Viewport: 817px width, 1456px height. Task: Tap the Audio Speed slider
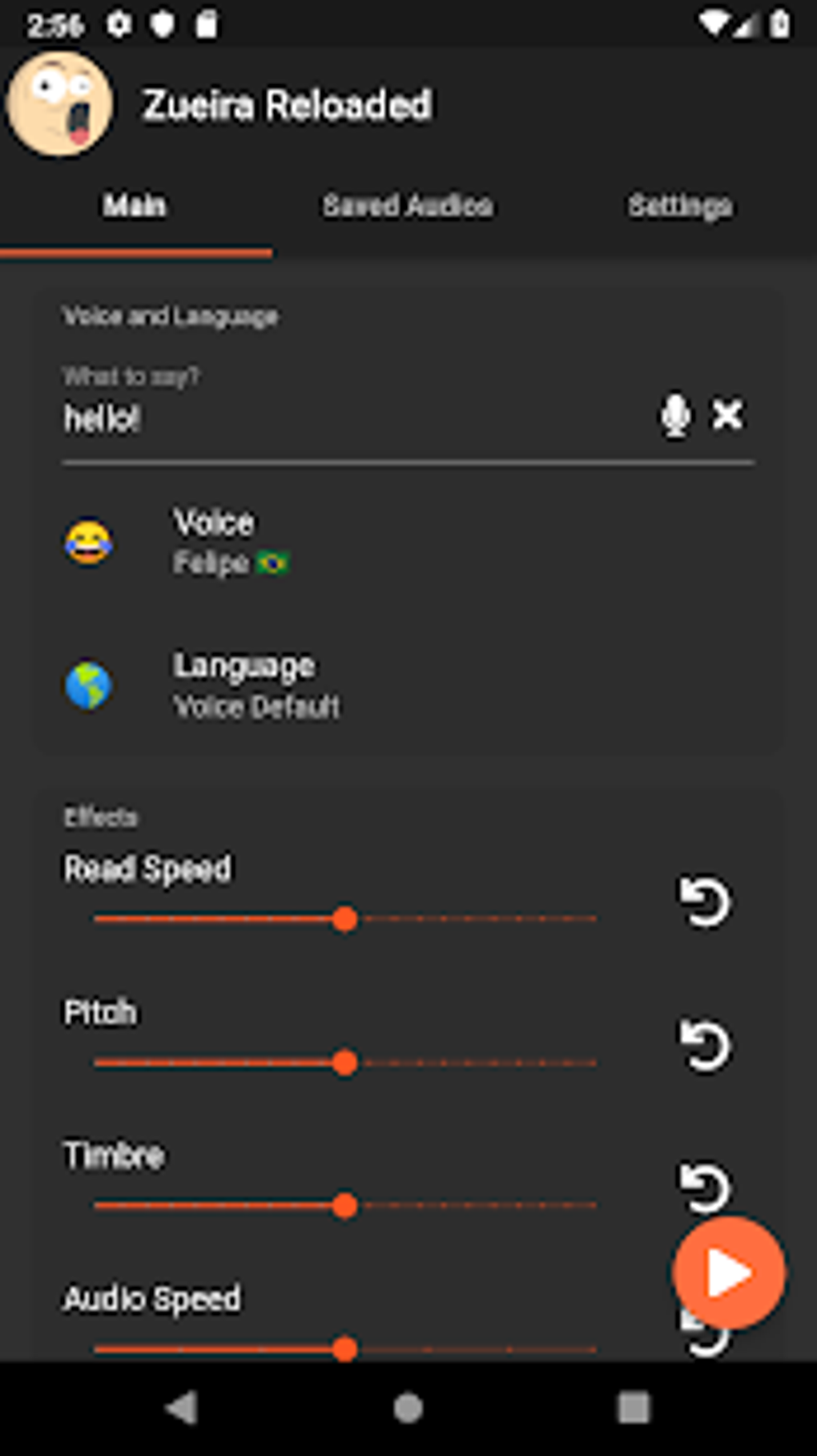(x=345, y=1349)
